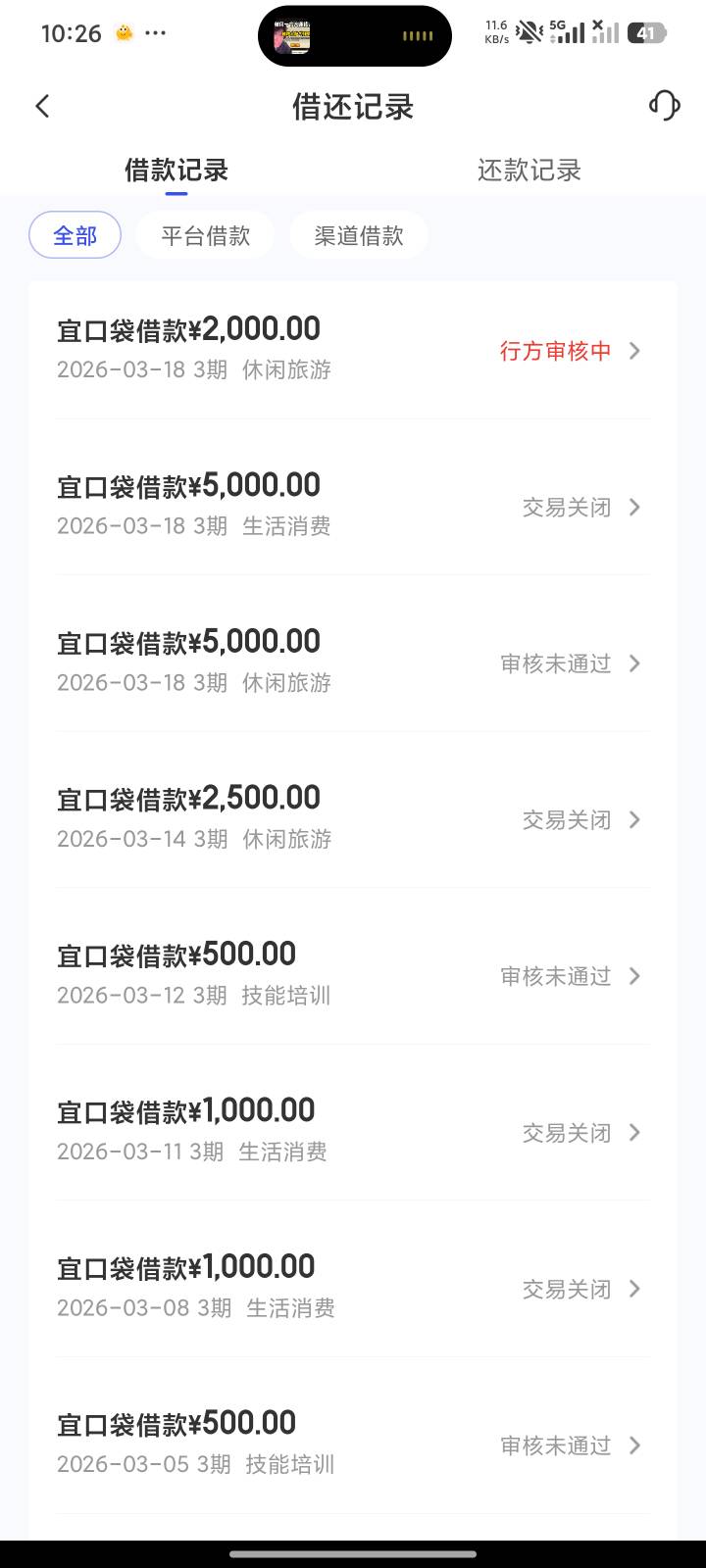The height and width of the screenshot is (1568, 706).
Task: Go back using the top-left arrow
Action: click(42, 106)
